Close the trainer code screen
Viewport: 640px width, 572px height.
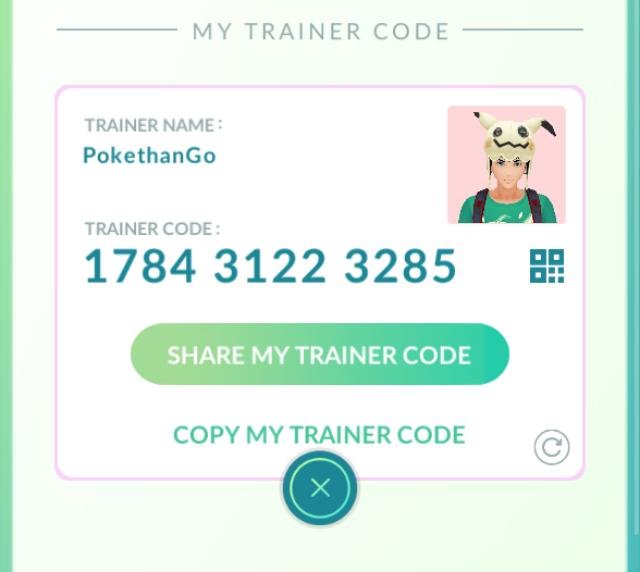coord(320,489)
